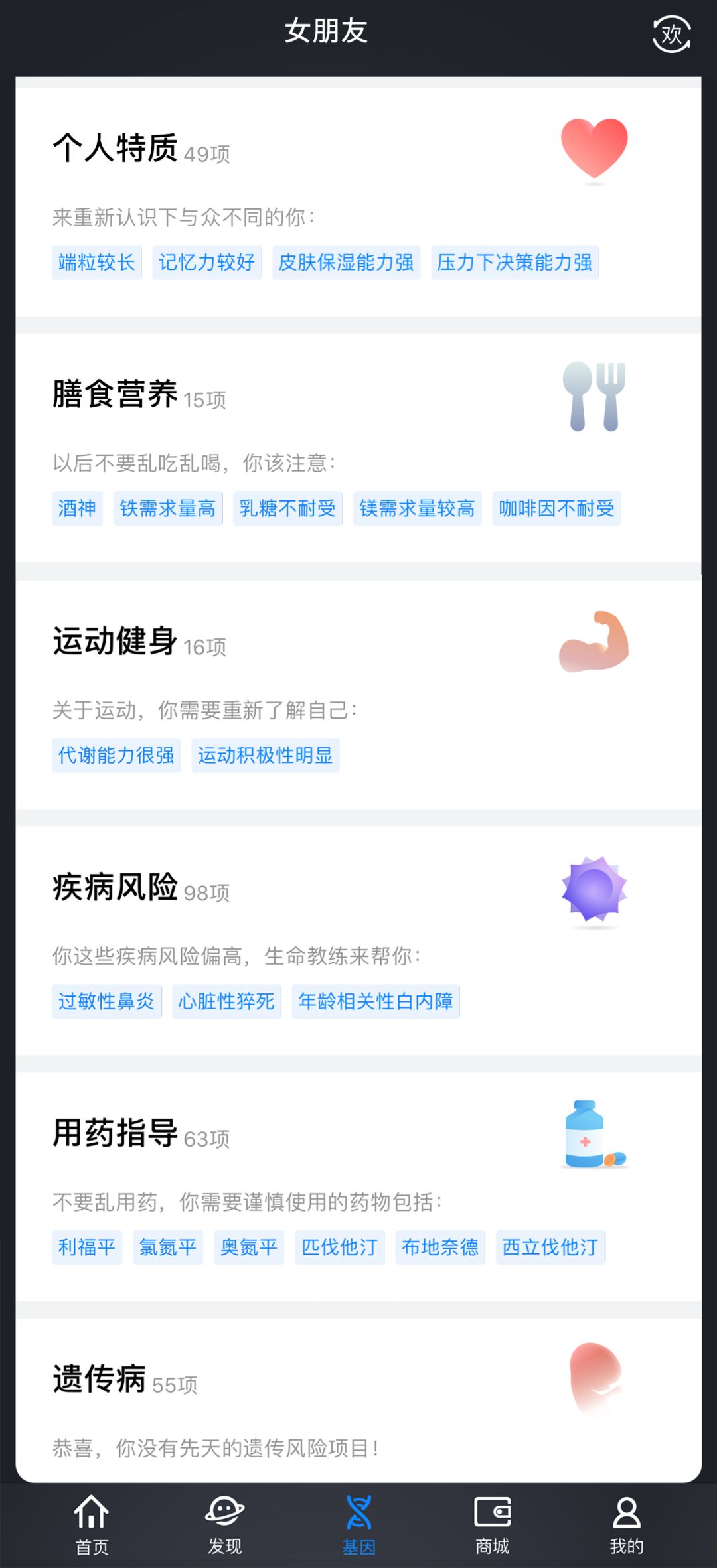Switch to the 我的 tab

(626, 1525)
